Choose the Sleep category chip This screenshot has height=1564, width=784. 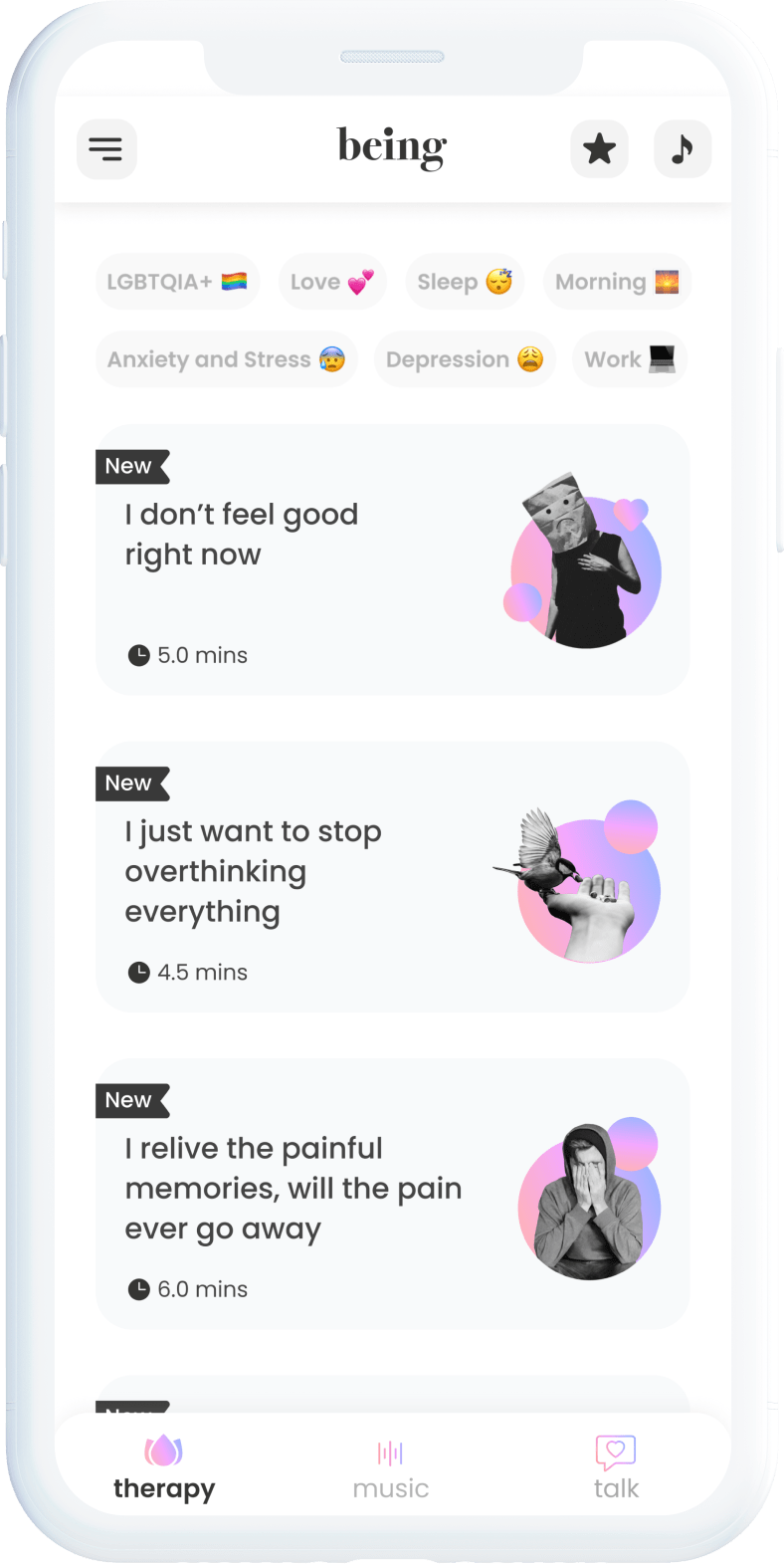coord(465,282)
